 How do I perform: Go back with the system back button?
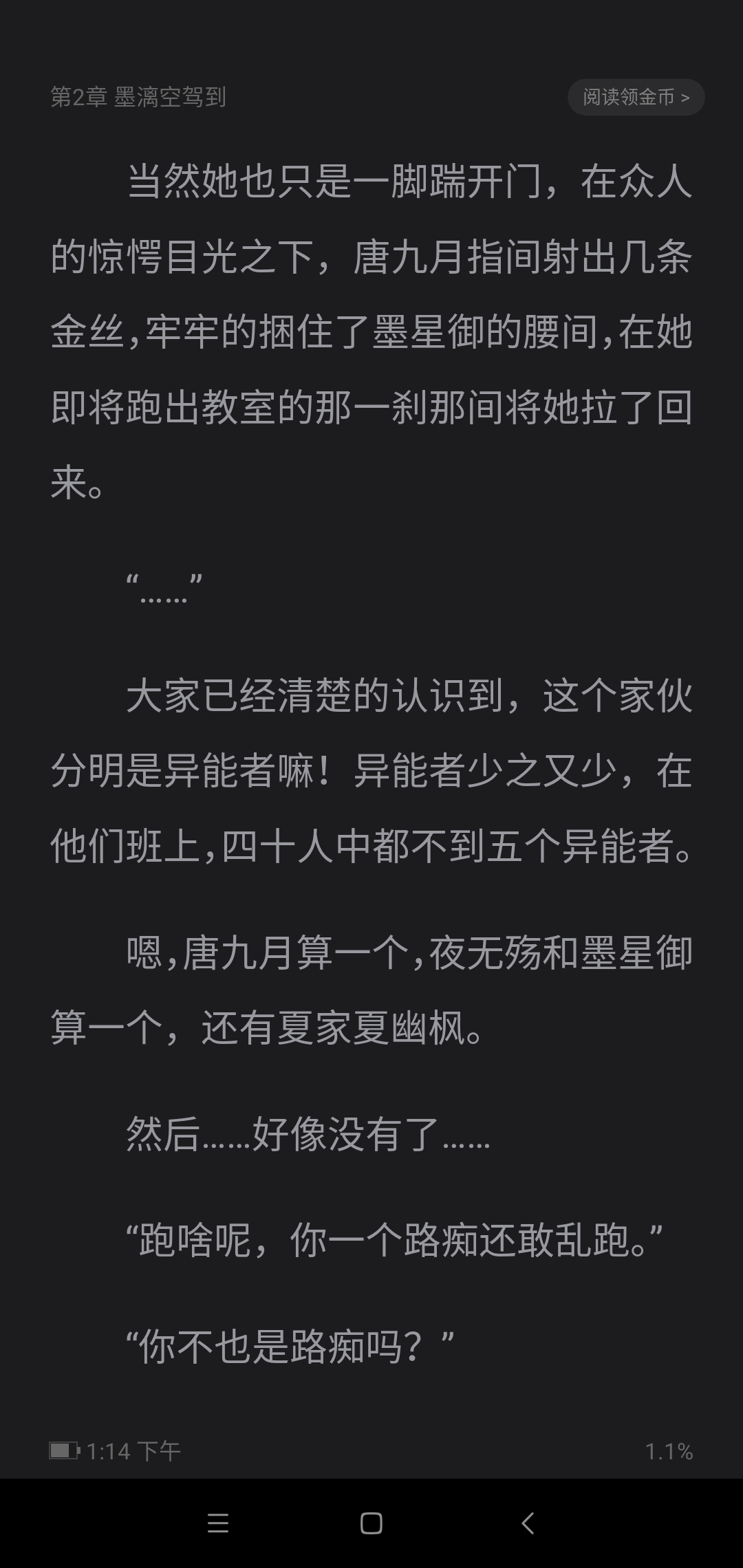click(x=528, y=1523)
